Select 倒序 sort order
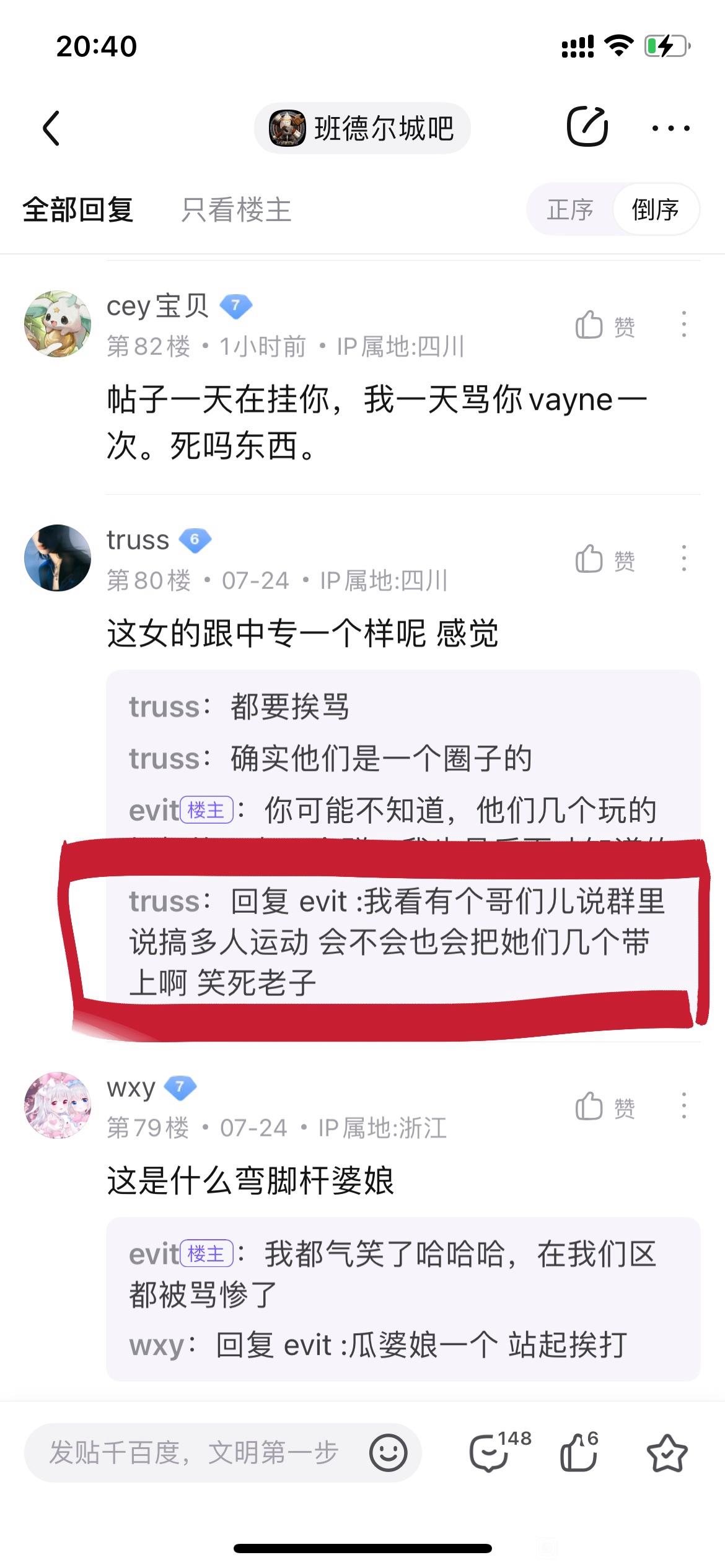Screen dimensions: 725x1568 (x=655, y=209)
